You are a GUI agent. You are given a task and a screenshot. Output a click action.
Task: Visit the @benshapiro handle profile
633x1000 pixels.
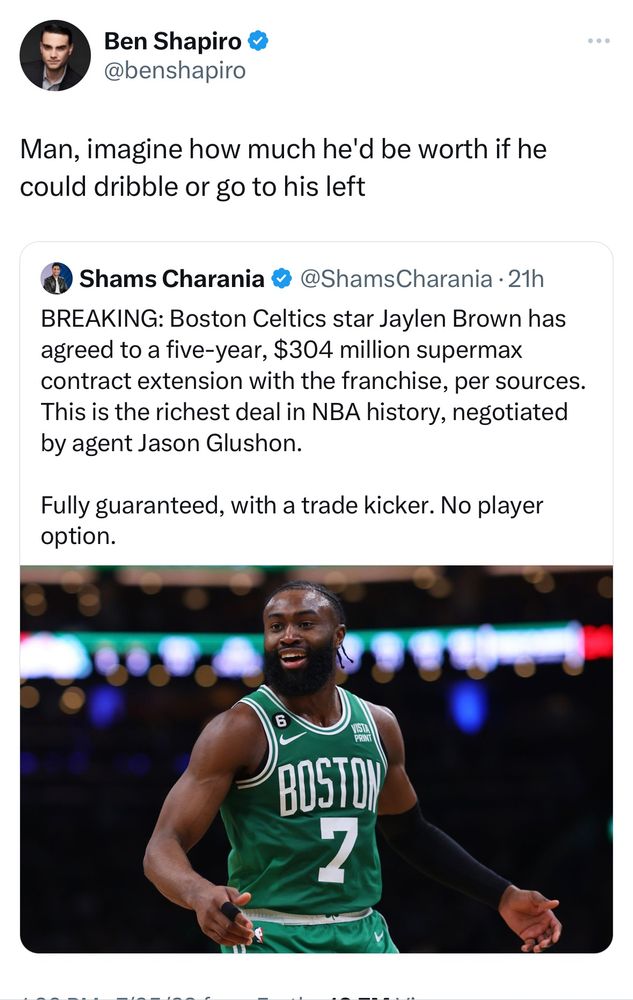[175, 71]
